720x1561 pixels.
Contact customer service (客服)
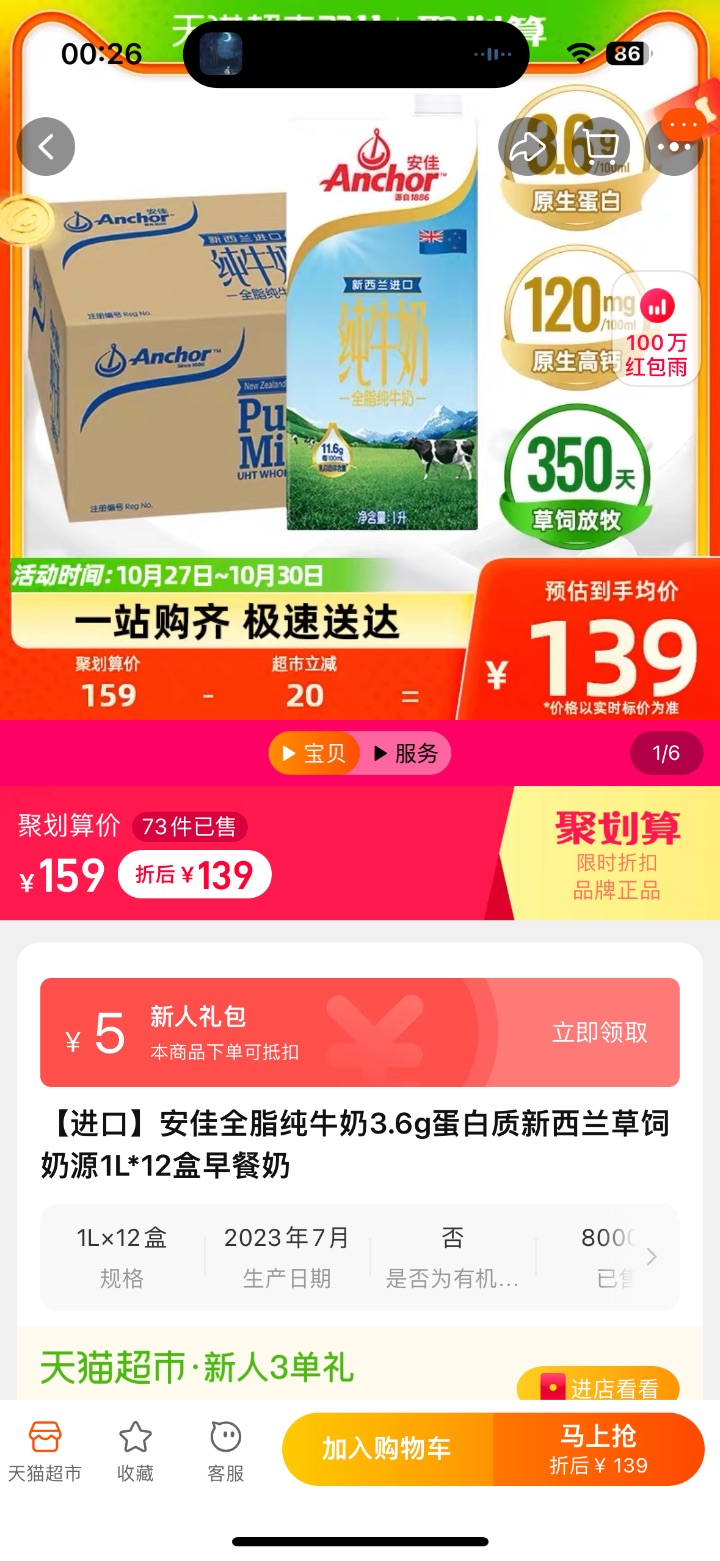226,1450
